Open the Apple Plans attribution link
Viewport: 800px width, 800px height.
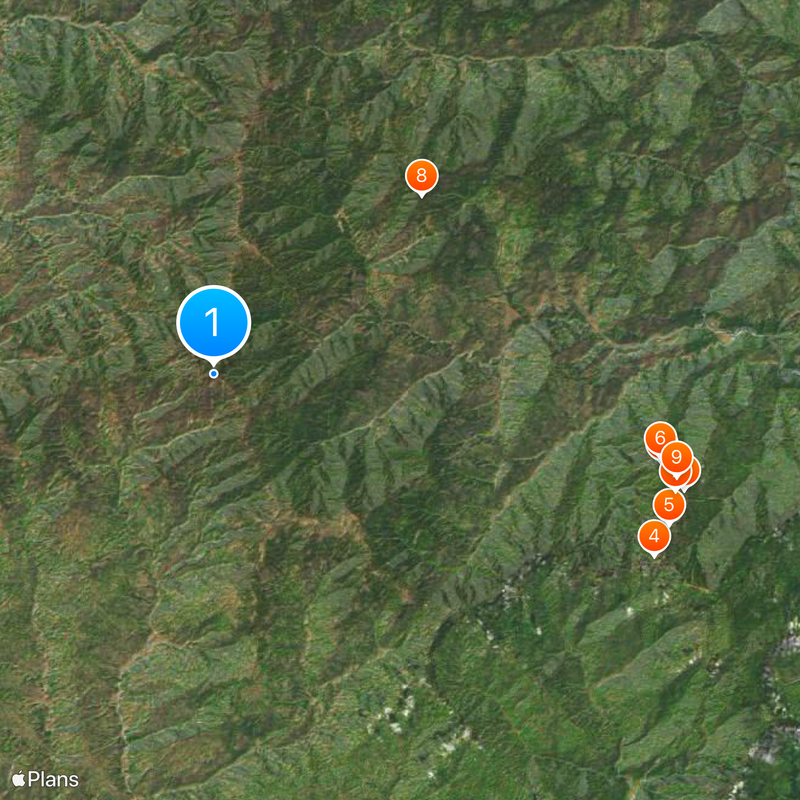click(45, 779)
